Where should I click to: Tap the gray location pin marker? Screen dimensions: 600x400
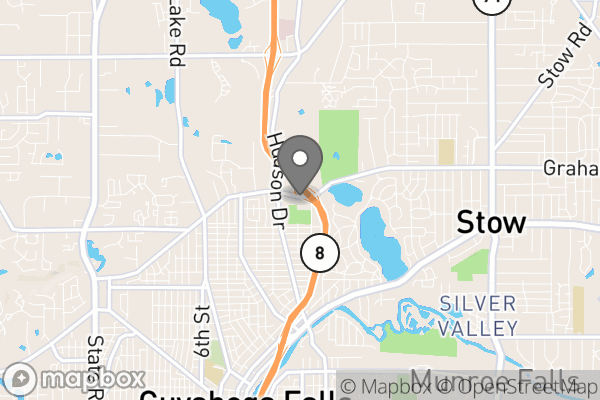(301, 160)
